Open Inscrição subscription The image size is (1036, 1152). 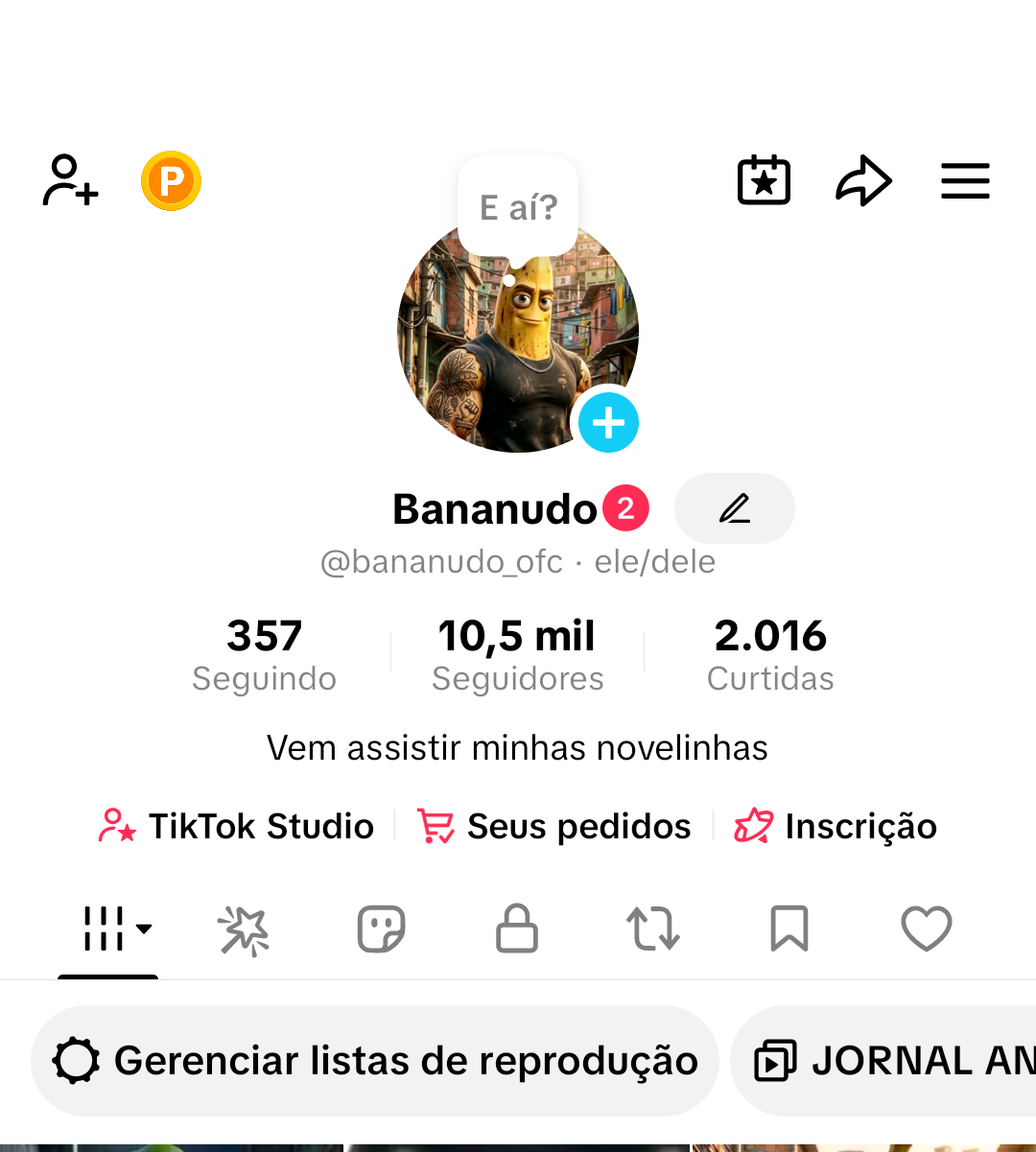tap(836, 826)
